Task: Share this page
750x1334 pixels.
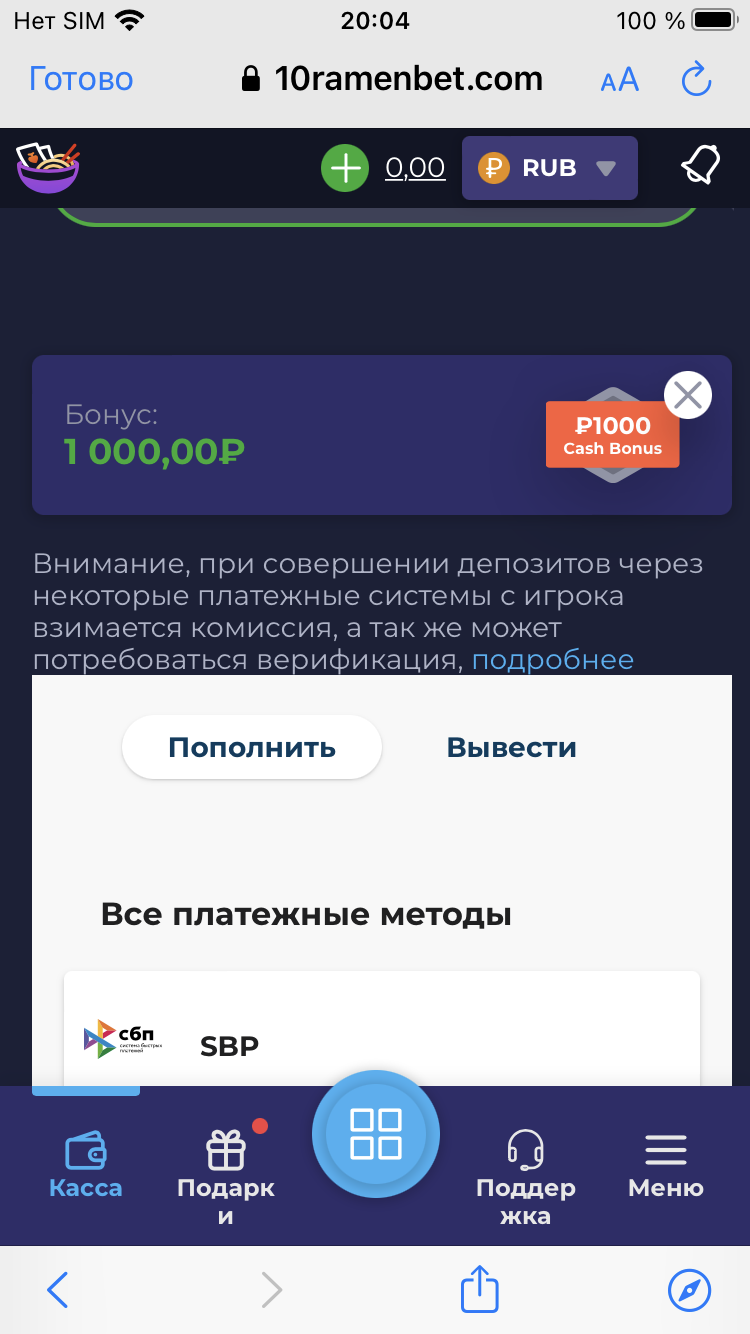Action: click(x=479, y=1290)
